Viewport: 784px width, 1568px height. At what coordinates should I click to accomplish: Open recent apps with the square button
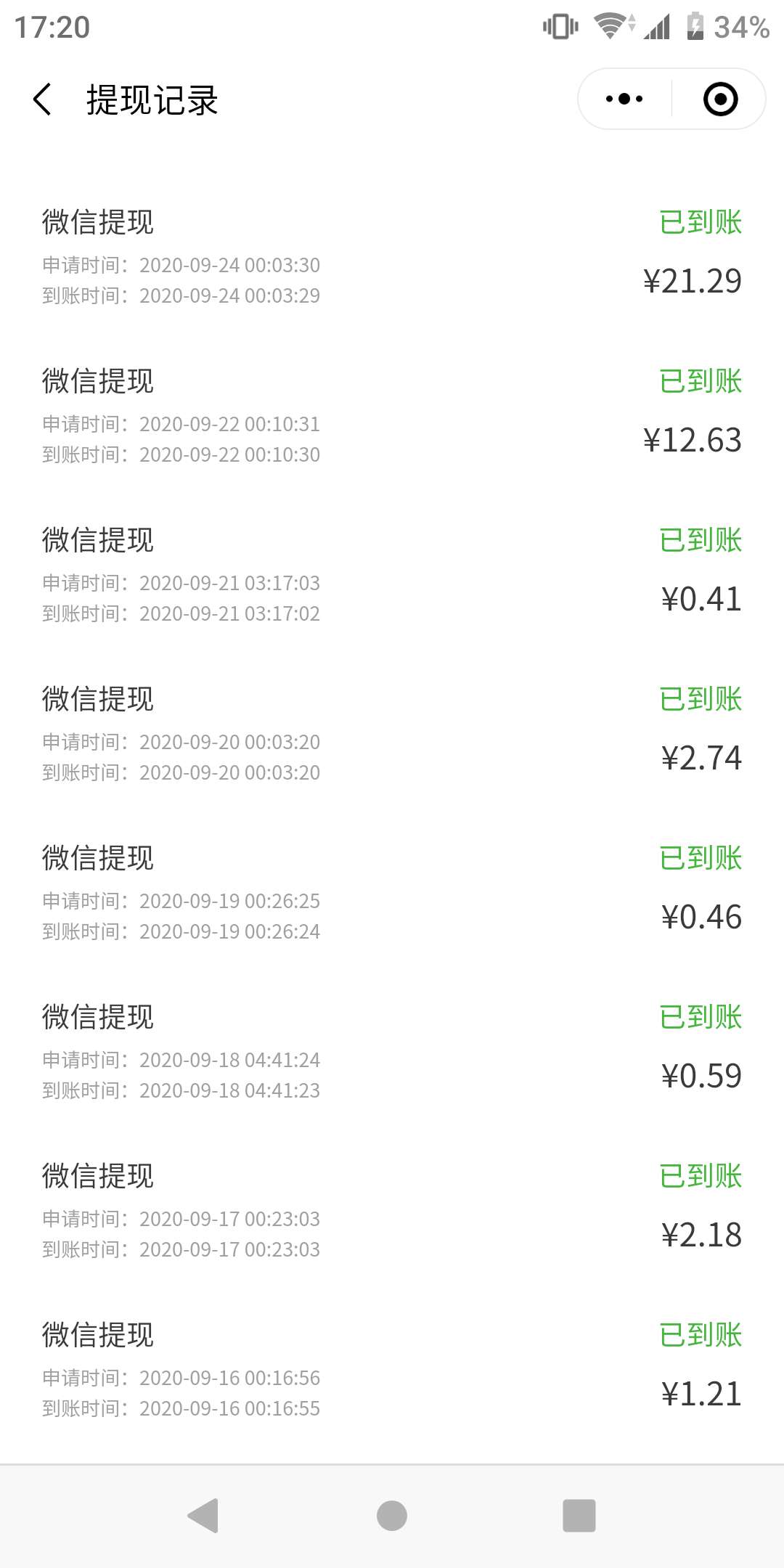click(579, 1516)
